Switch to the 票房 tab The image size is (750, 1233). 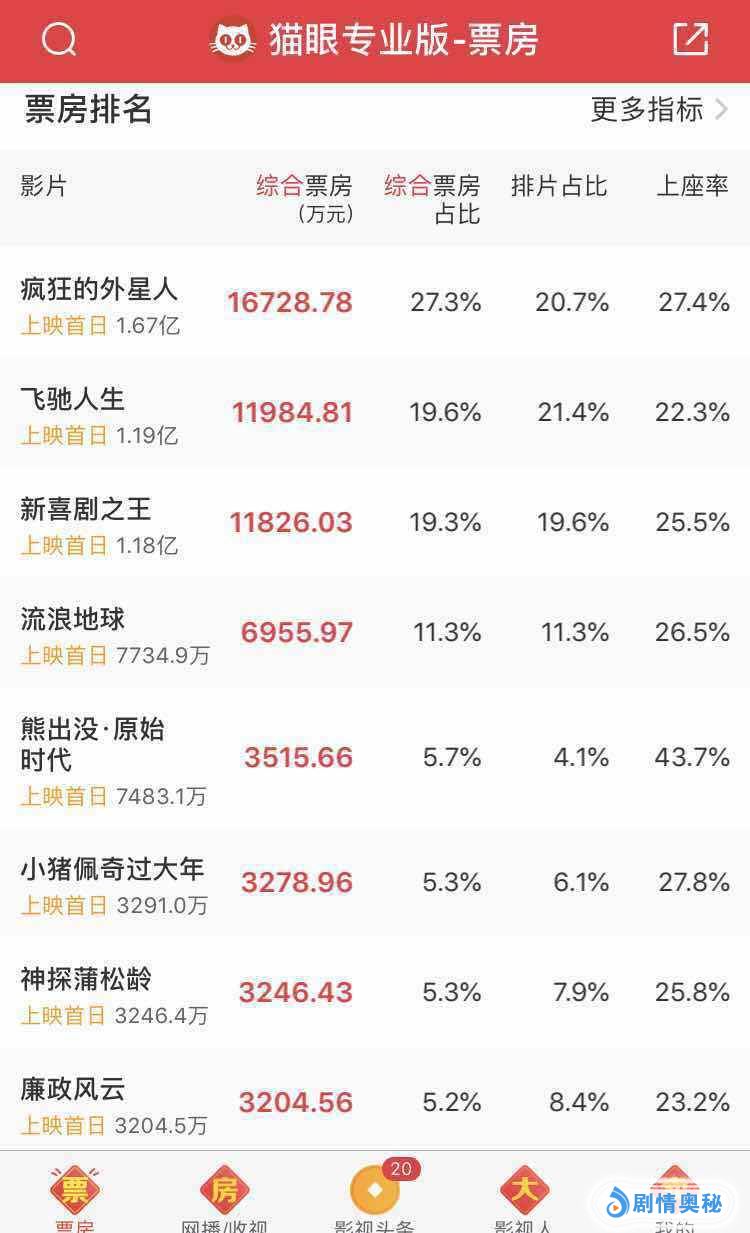(75, 1197)
